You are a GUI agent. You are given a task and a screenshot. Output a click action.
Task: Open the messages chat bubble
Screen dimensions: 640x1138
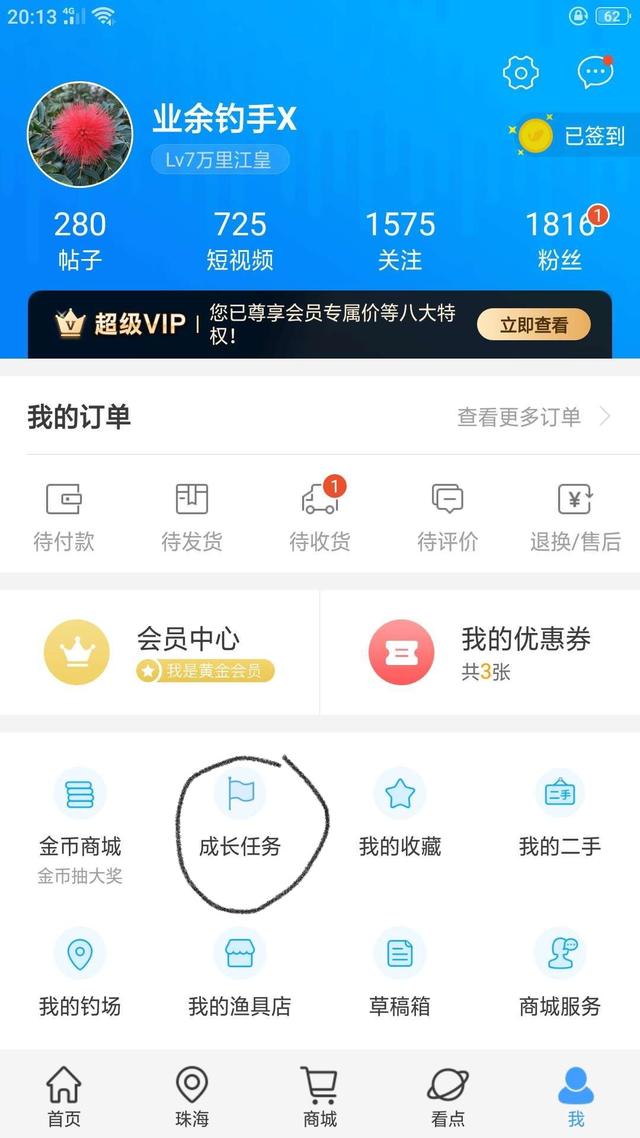click(x=595, y=72)
